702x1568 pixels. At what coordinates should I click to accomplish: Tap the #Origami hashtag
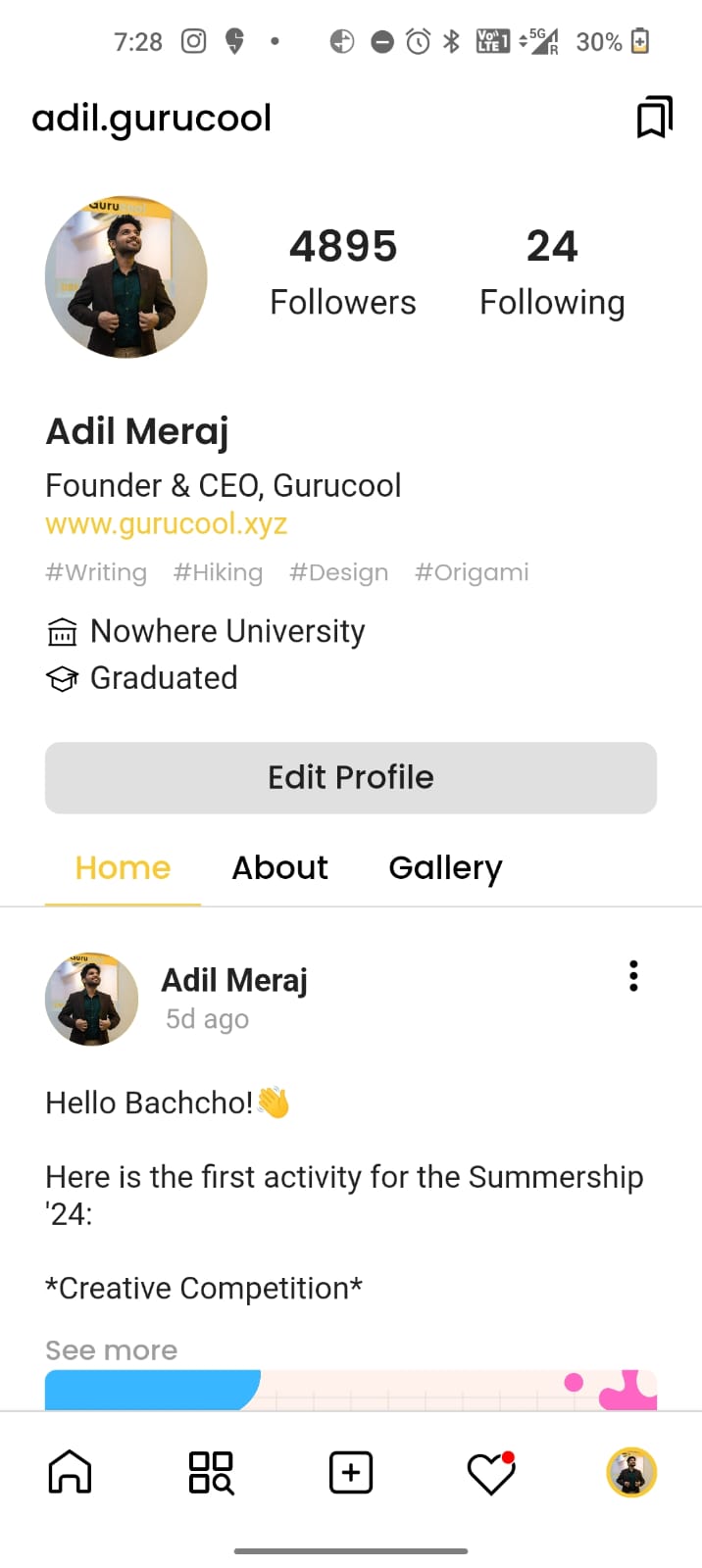472,572
